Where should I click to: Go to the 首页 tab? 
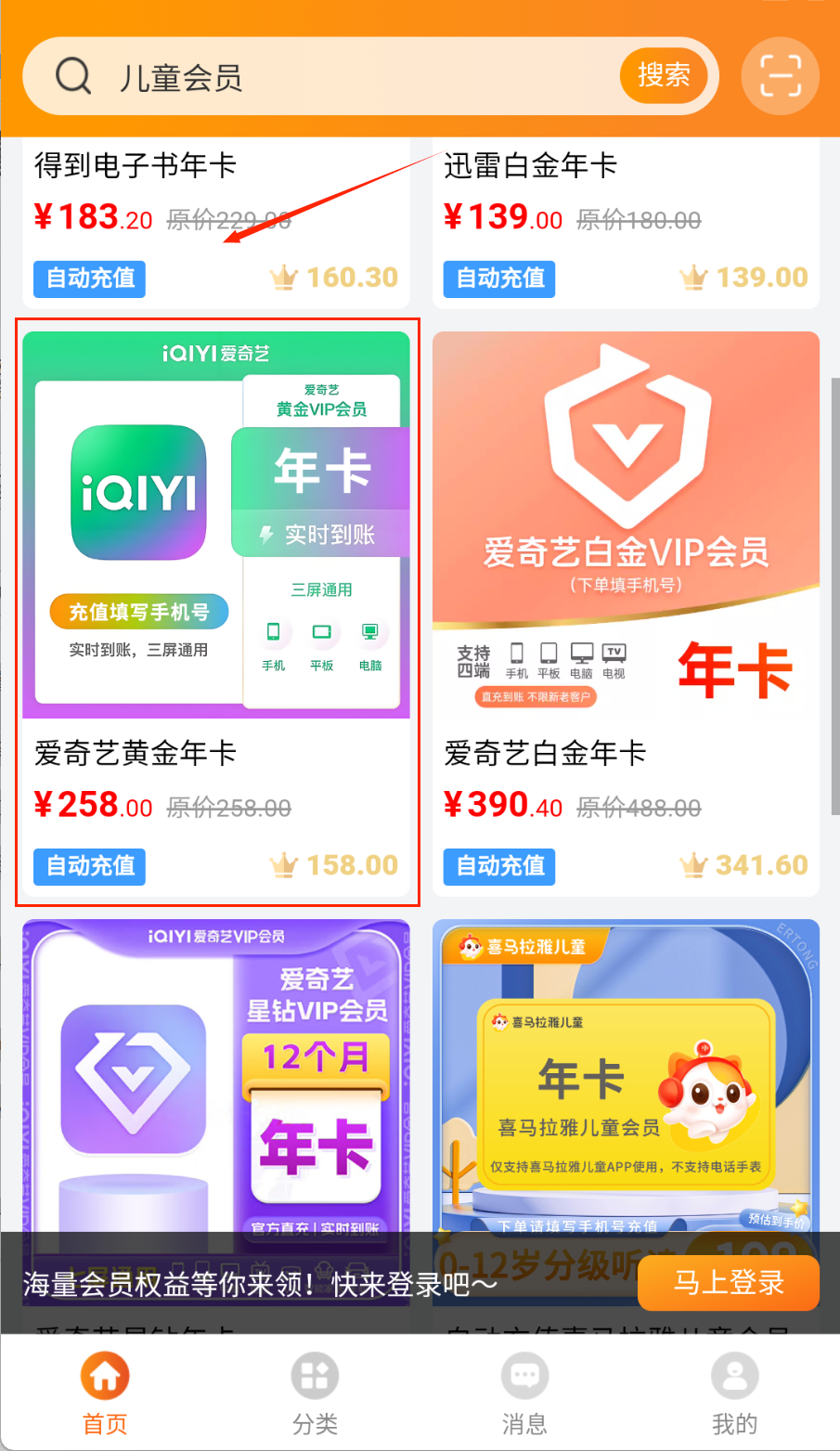[x=105, y=1393]
